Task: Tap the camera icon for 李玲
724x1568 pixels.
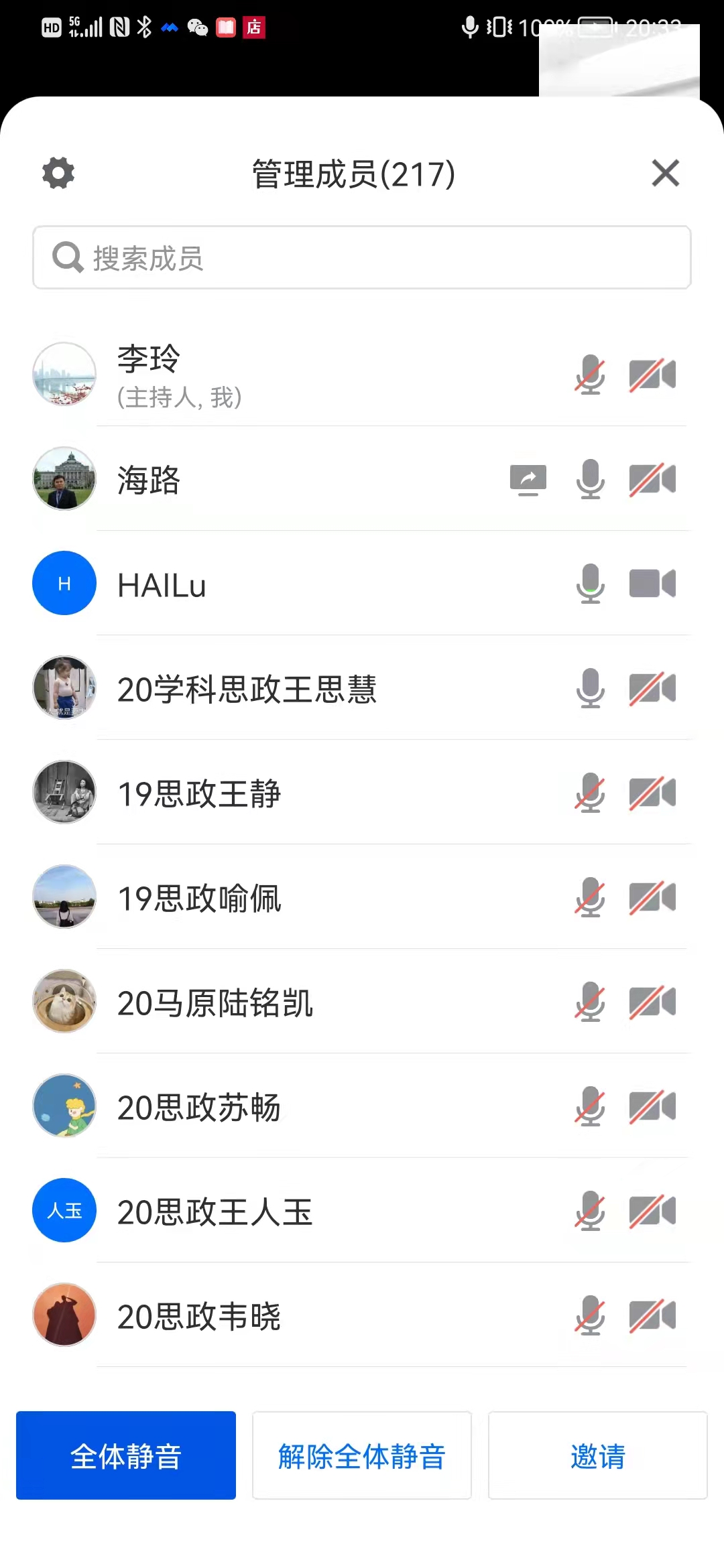Action: 652,375
